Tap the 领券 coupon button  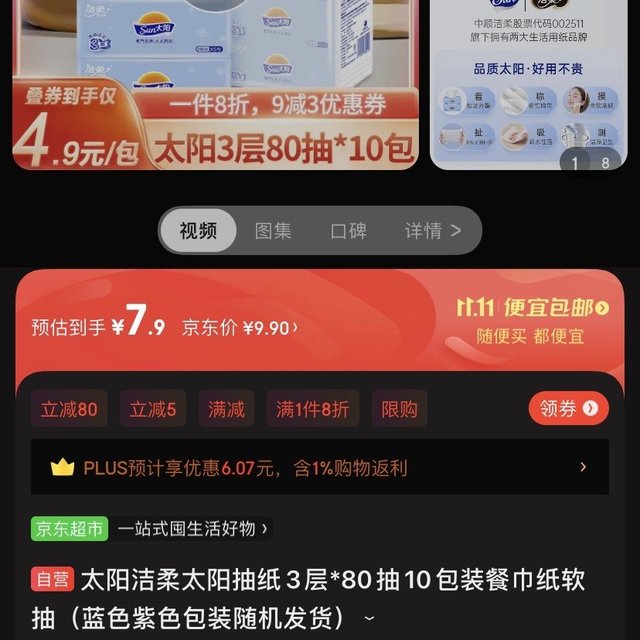point(568,408)
